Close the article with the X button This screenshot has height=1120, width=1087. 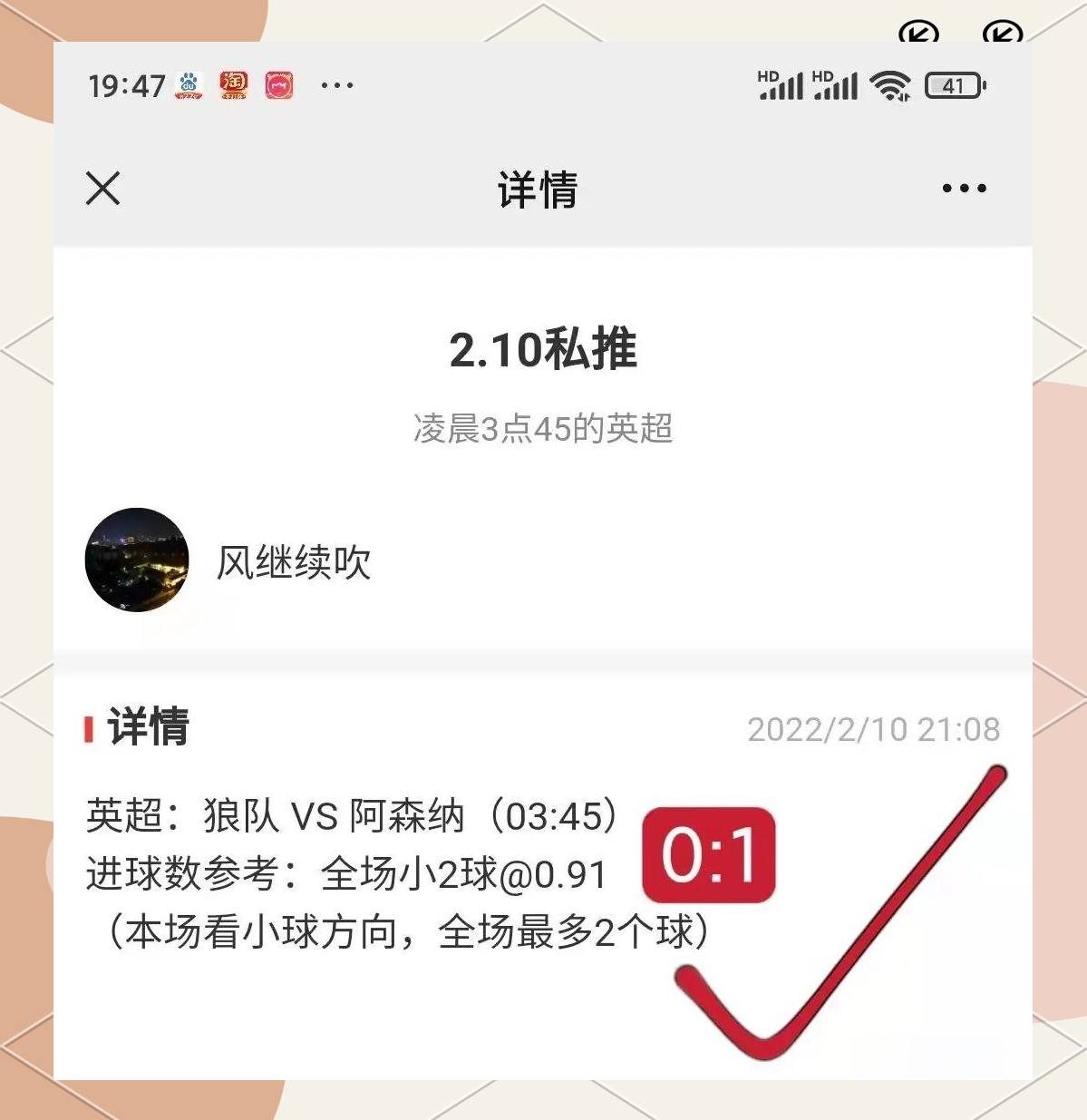click(x=102, y=189)
